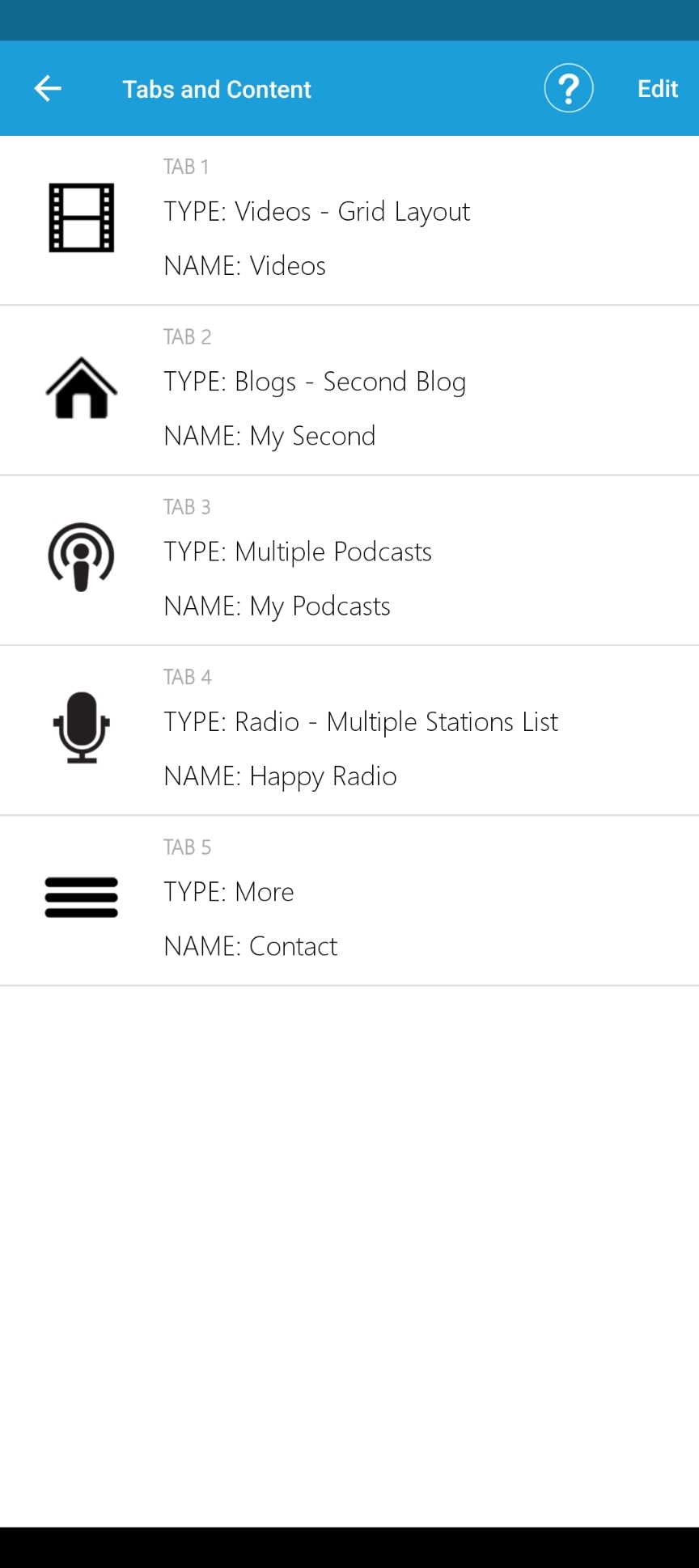Open Tab 3 My Podcasts

click(x=349, y=560)
